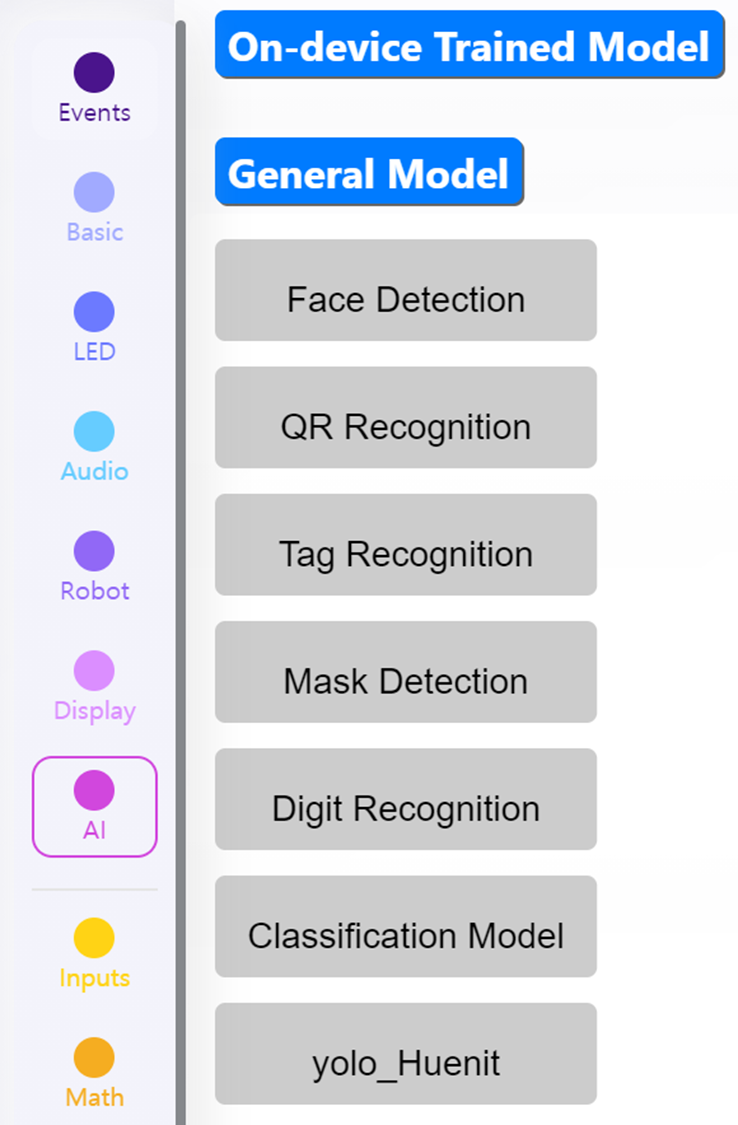Open the LED block category
The image size is (738, 1125).
point(94,328)
